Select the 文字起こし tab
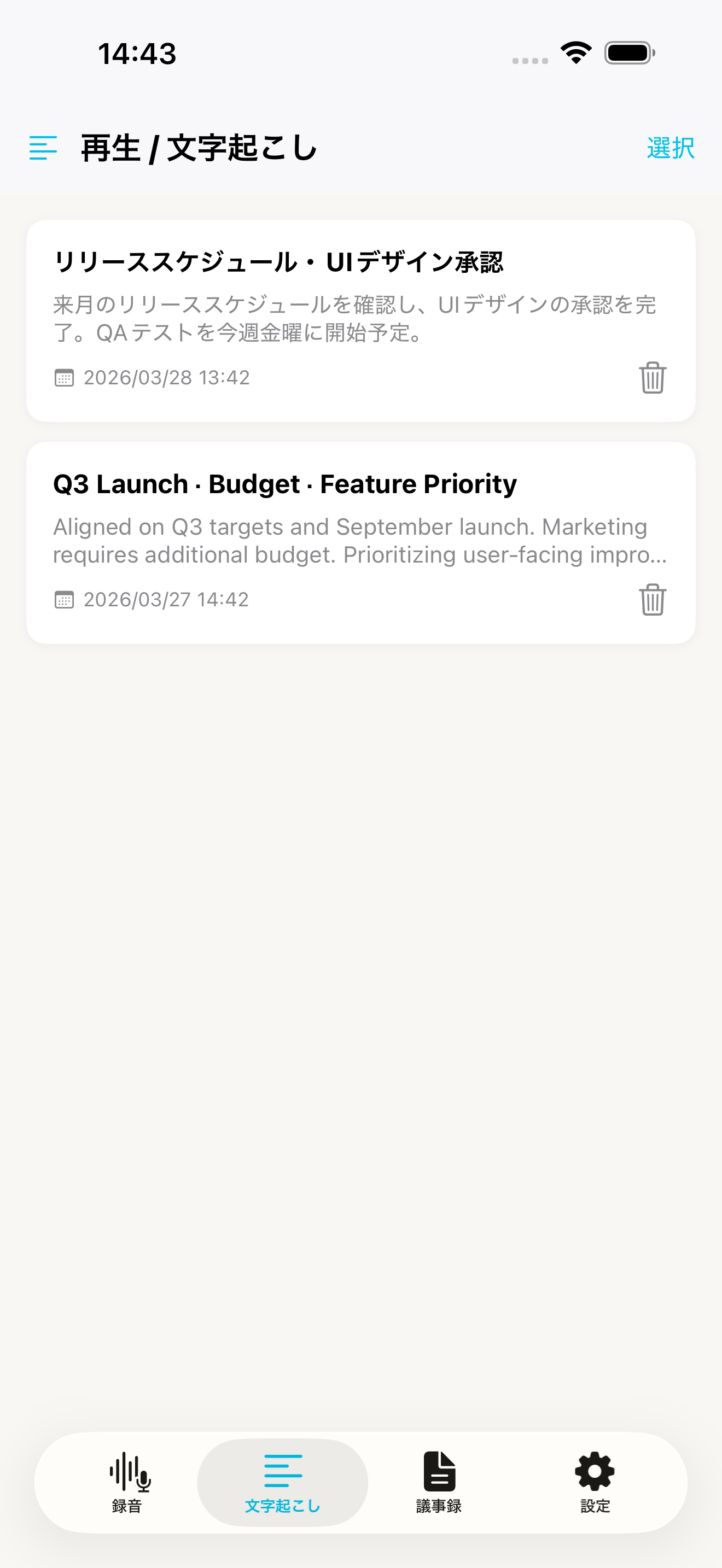 coord(282,1482)
